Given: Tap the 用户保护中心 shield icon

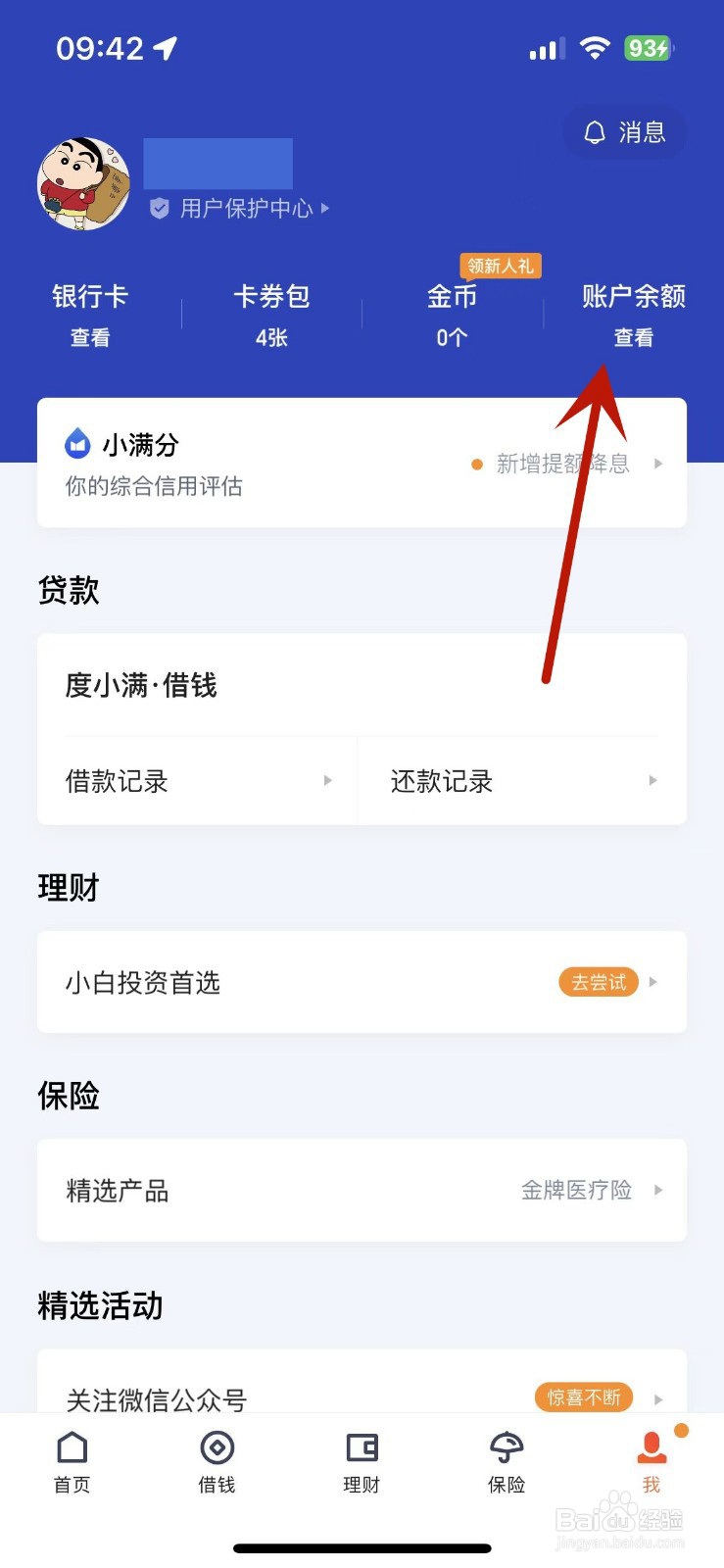Looking at the screenshot, I should pos(160,207).
